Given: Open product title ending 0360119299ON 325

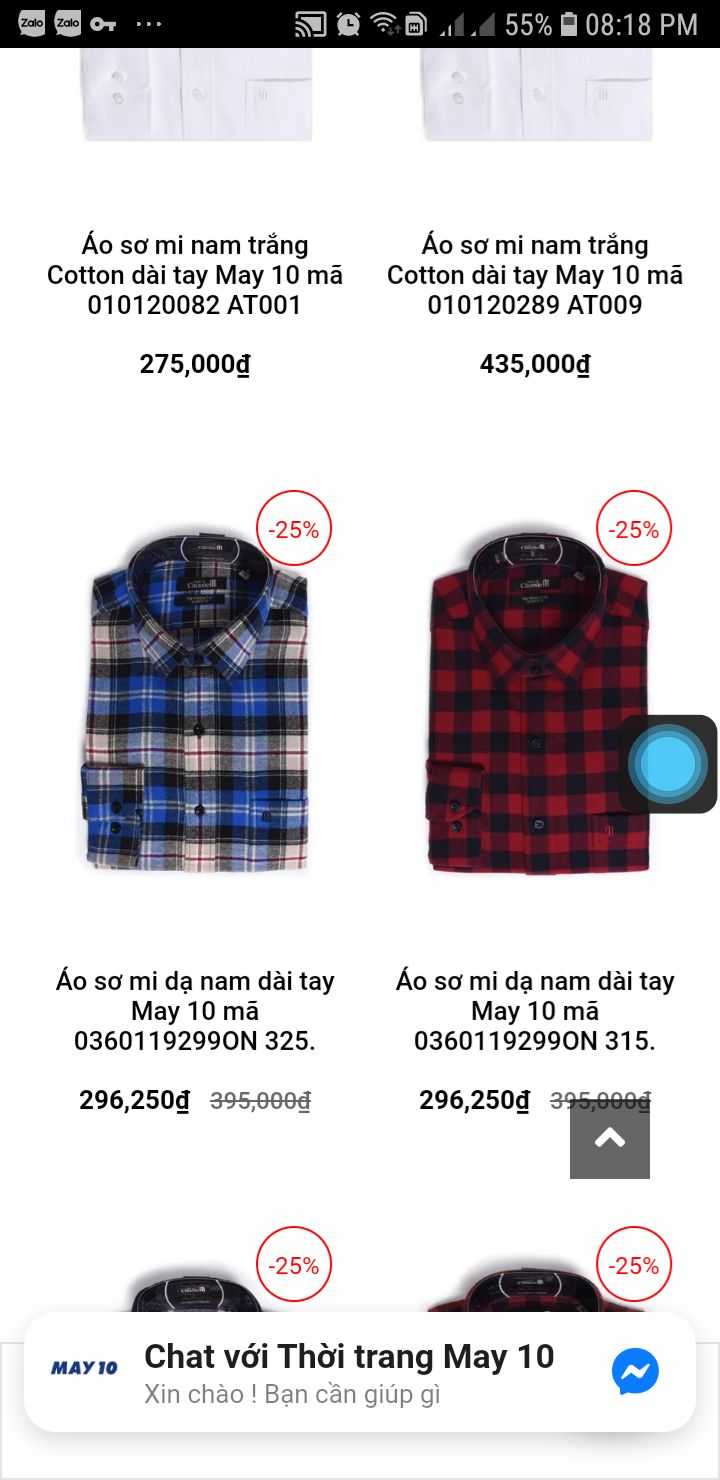Looking at the screenshot, I should (x=195, y=1011).
